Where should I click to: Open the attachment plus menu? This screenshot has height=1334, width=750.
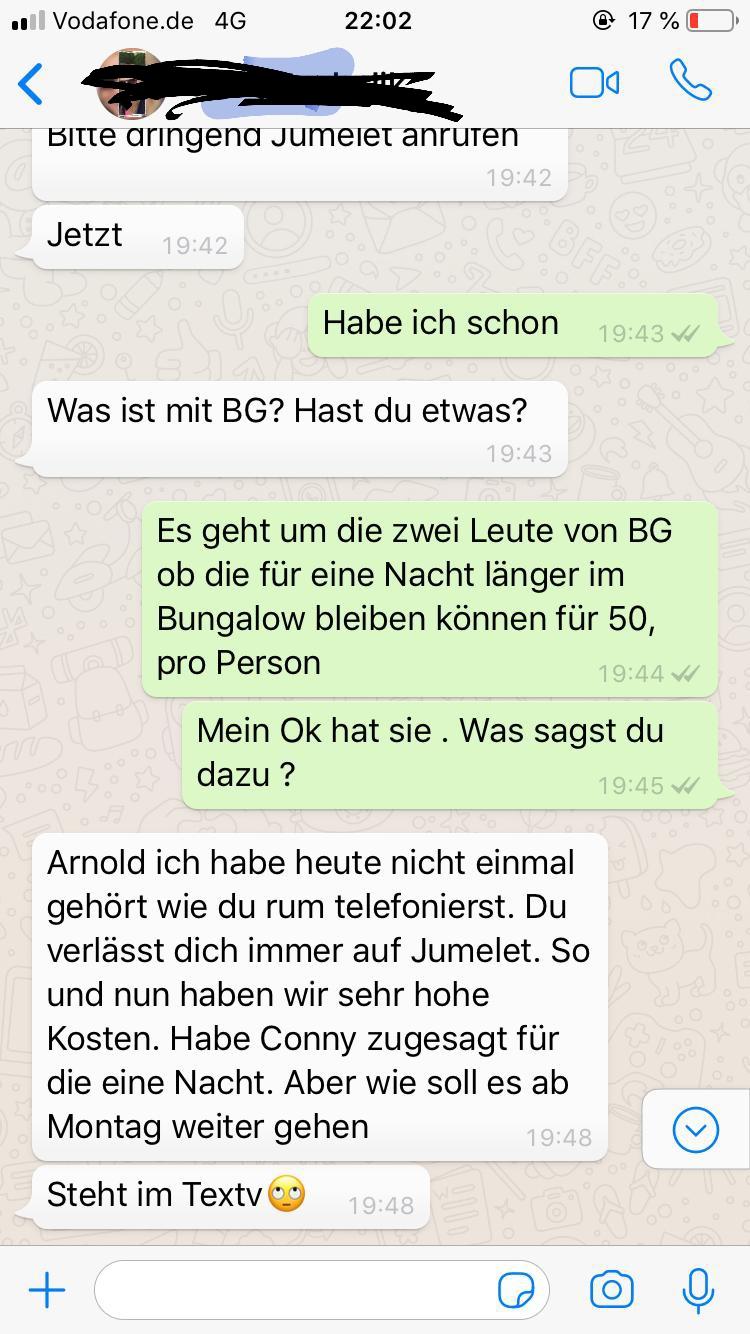pos(47,1290)
